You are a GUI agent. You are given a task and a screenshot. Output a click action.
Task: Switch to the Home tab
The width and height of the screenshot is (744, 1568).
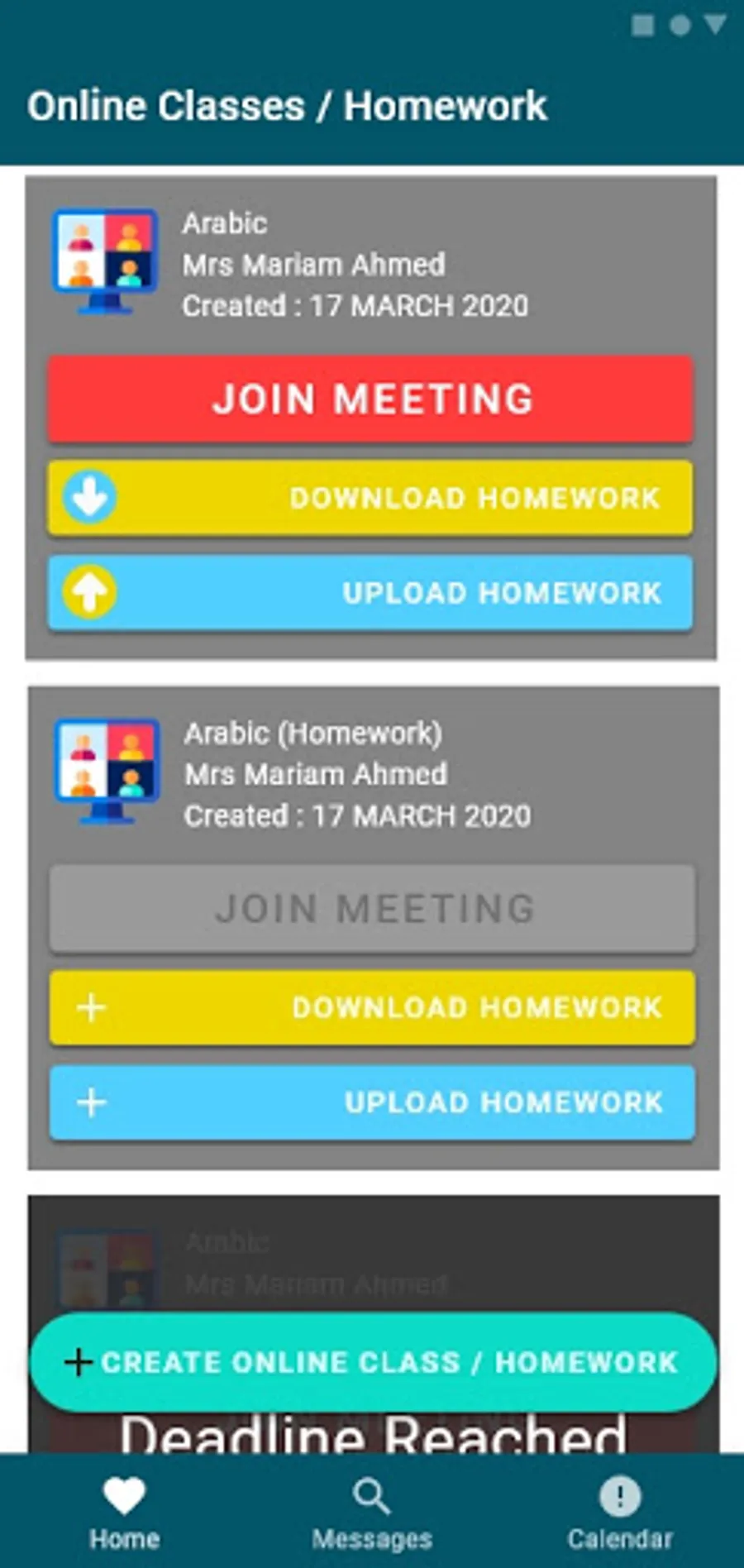pyautogui.click(x=124, y=1512)
